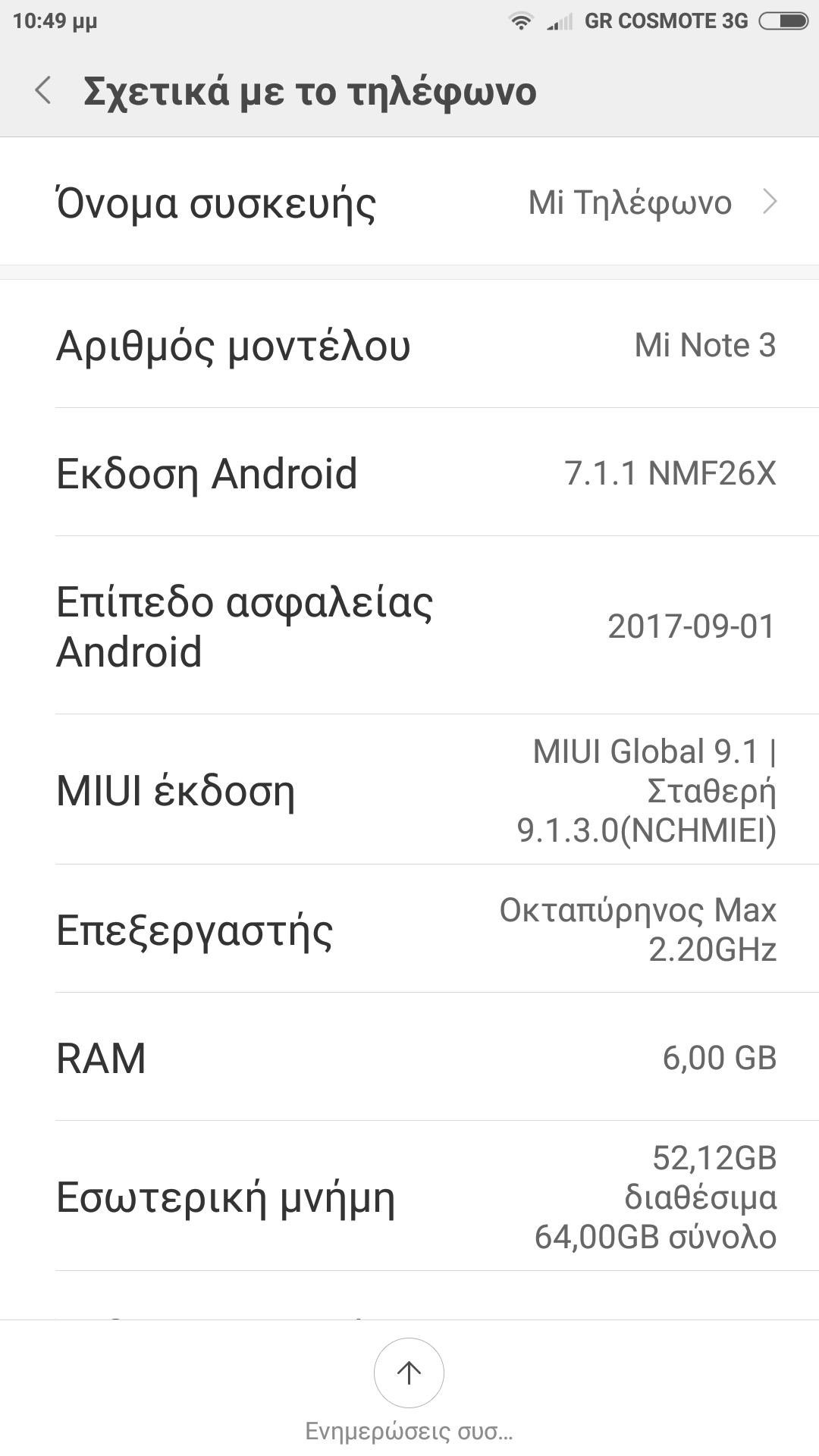
Task: Tap the MIUI έκδοση row
Action: [x=409, y=790]
